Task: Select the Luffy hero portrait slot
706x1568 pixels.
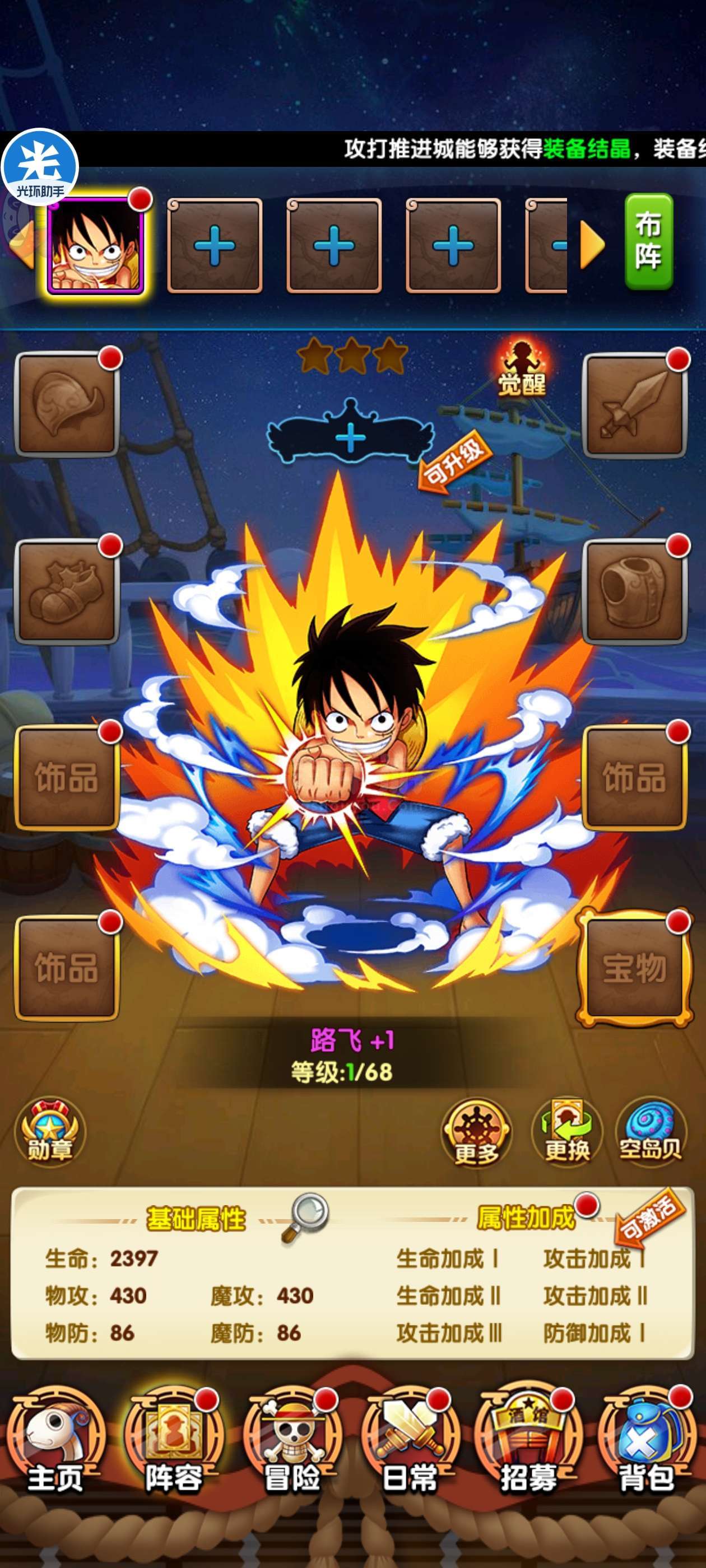Action: [96, 245]
